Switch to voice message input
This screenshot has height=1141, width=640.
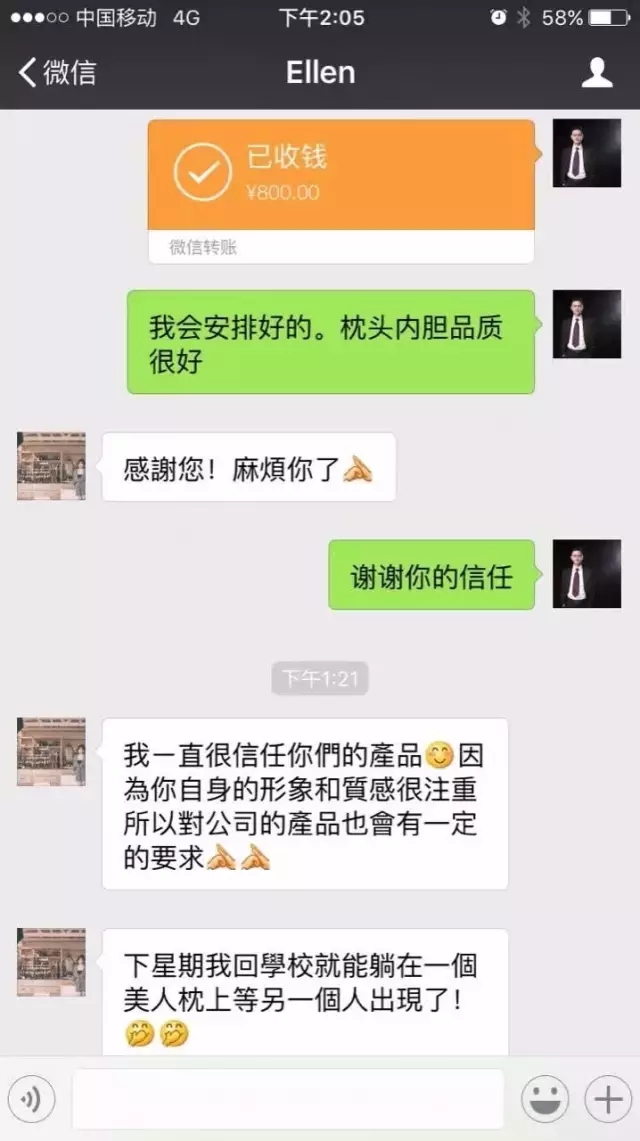[31, 1100]
